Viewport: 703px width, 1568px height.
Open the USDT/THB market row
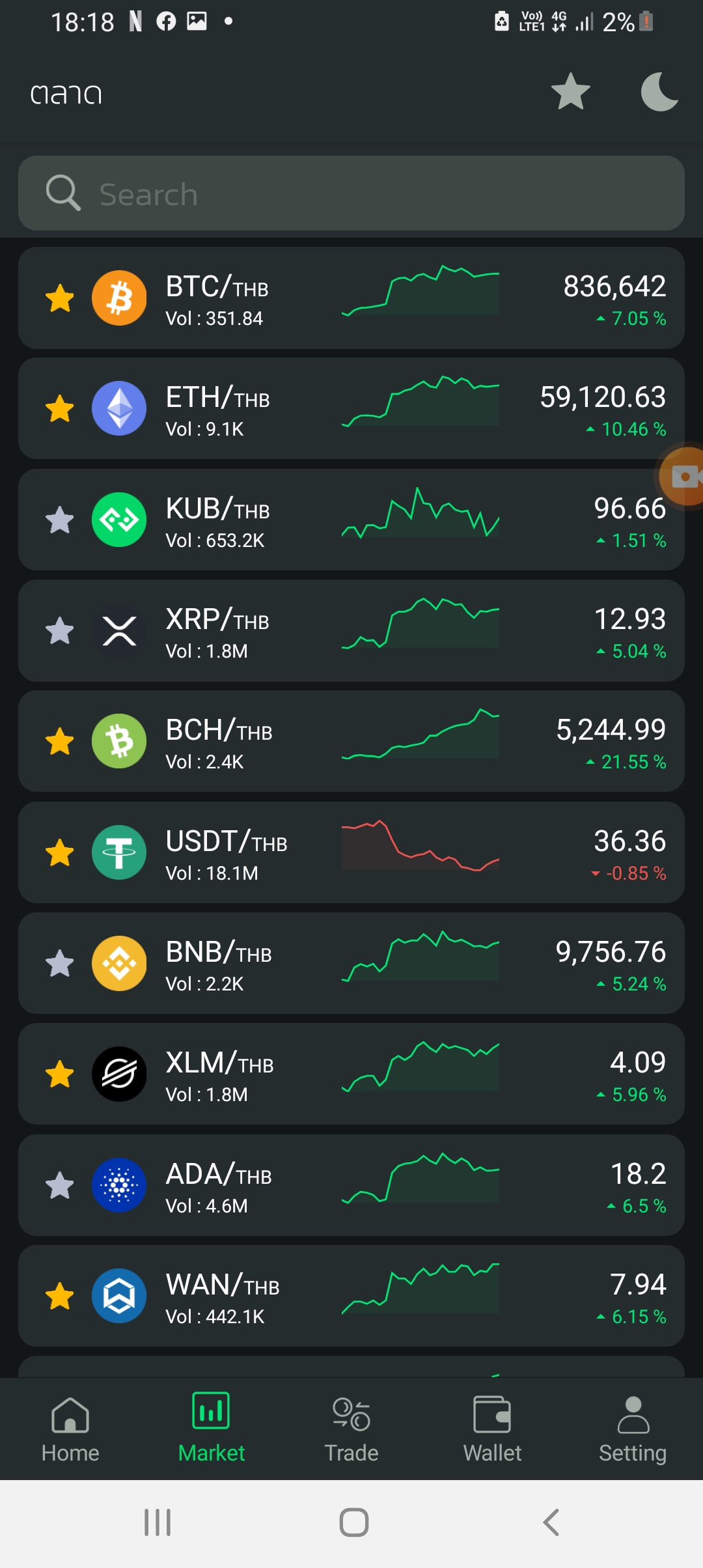[351, 852]
